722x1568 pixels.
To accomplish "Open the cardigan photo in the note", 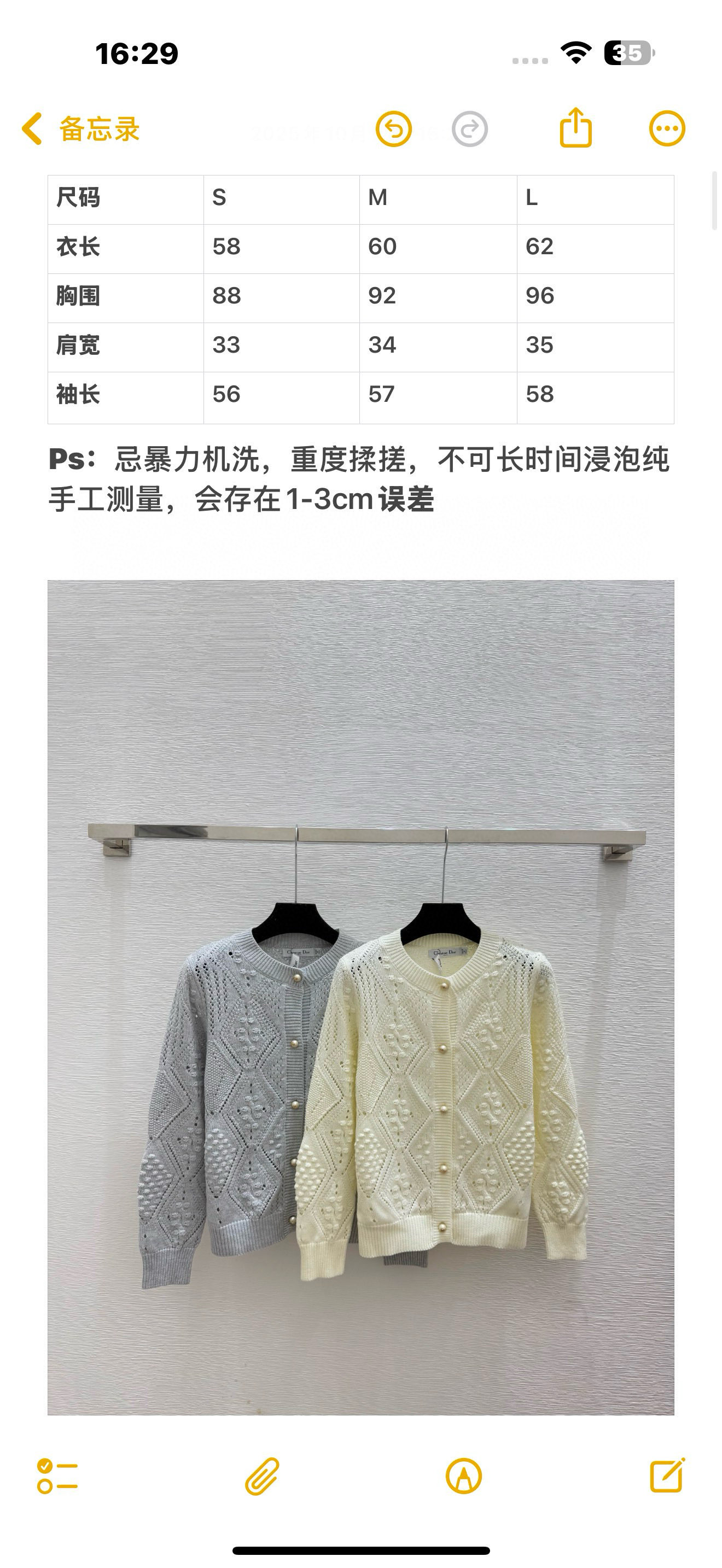I will (361, 998).
